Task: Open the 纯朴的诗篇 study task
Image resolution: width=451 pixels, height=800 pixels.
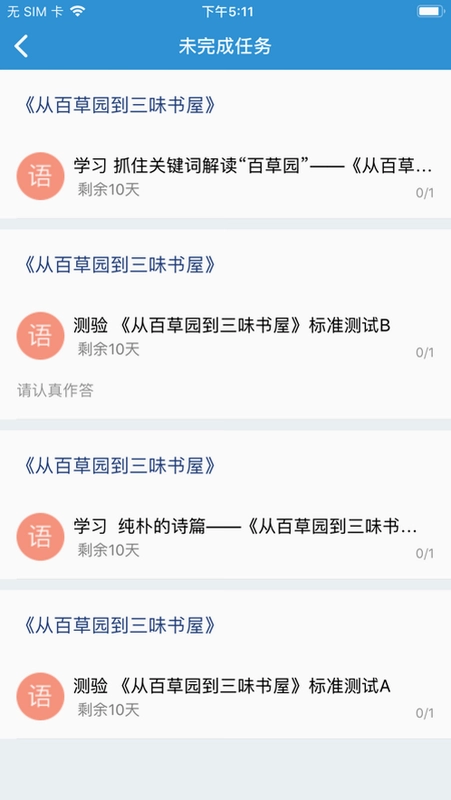Action: point(226,537)
